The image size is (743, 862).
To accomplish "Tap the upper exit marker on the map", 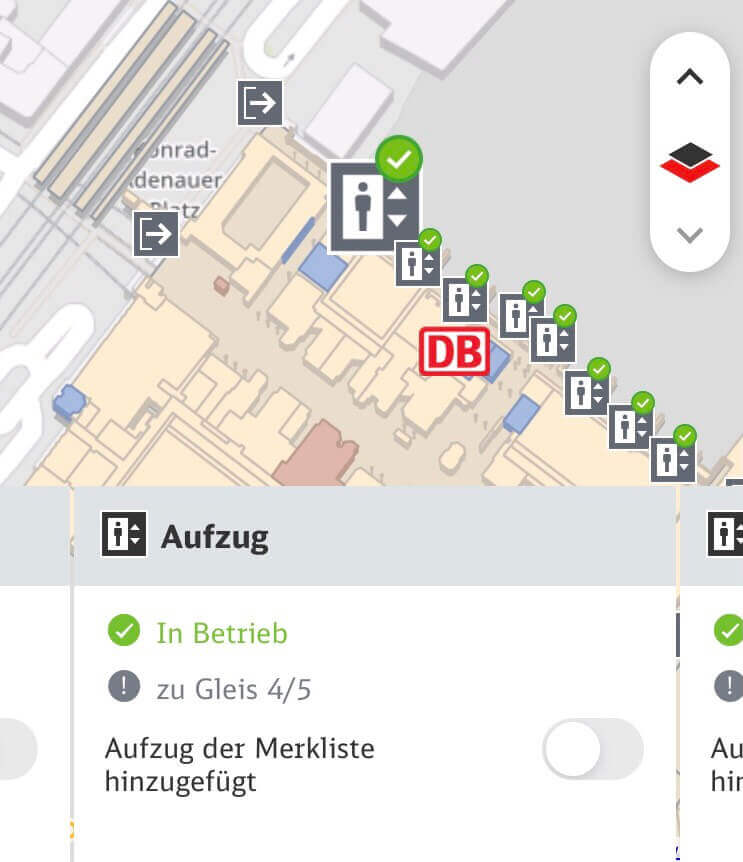I will tap(260, 102).
